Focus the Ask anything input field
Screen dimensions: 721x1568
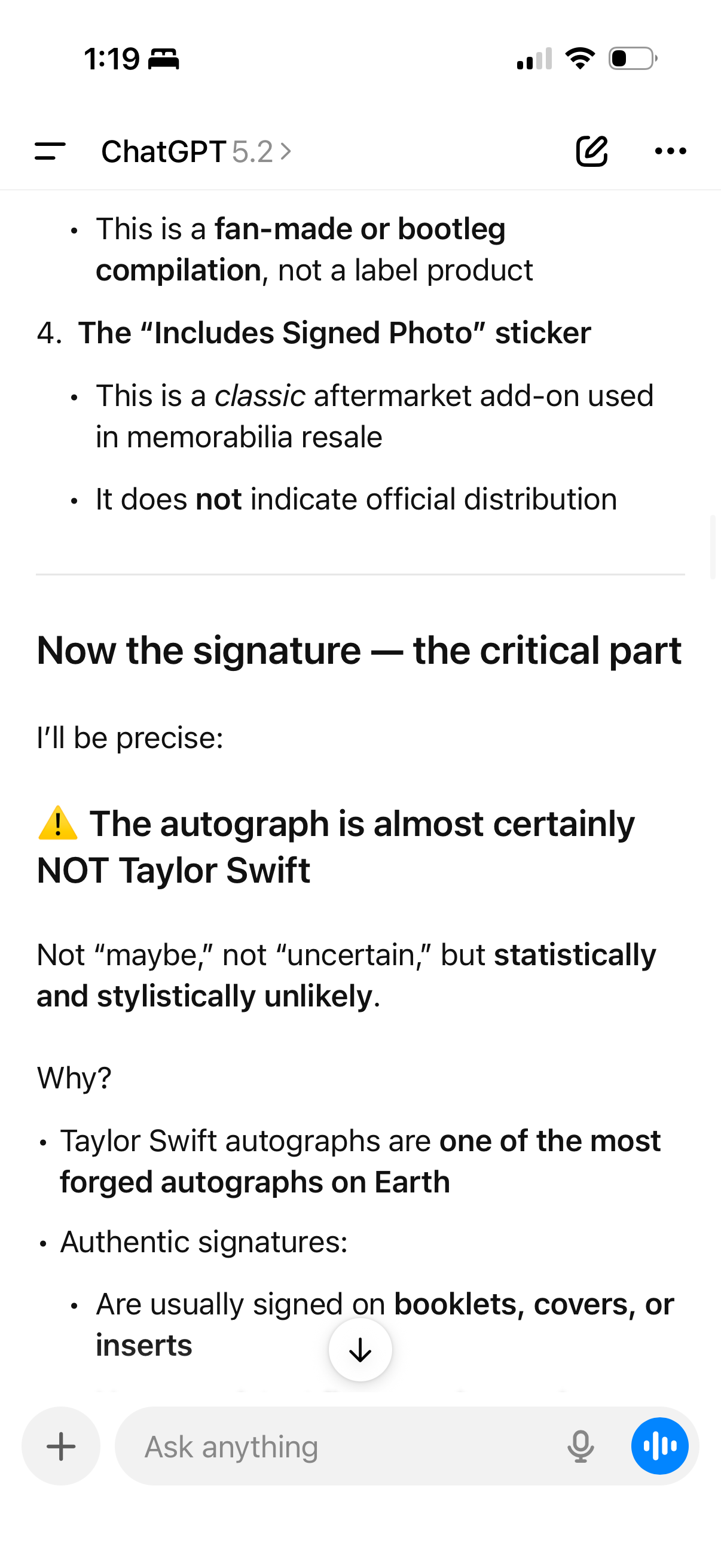click(341, 1446)
